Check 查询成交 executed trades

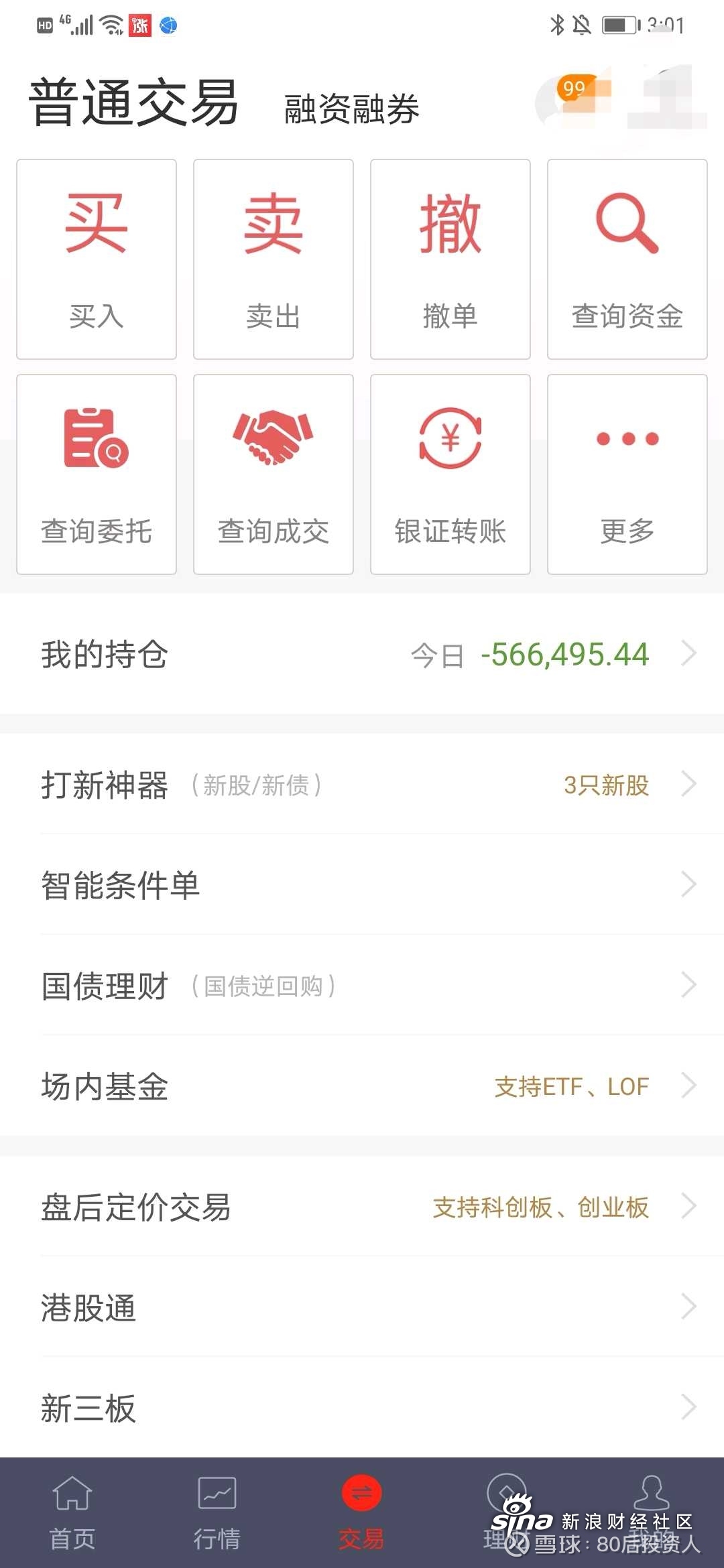coord(274,474)
